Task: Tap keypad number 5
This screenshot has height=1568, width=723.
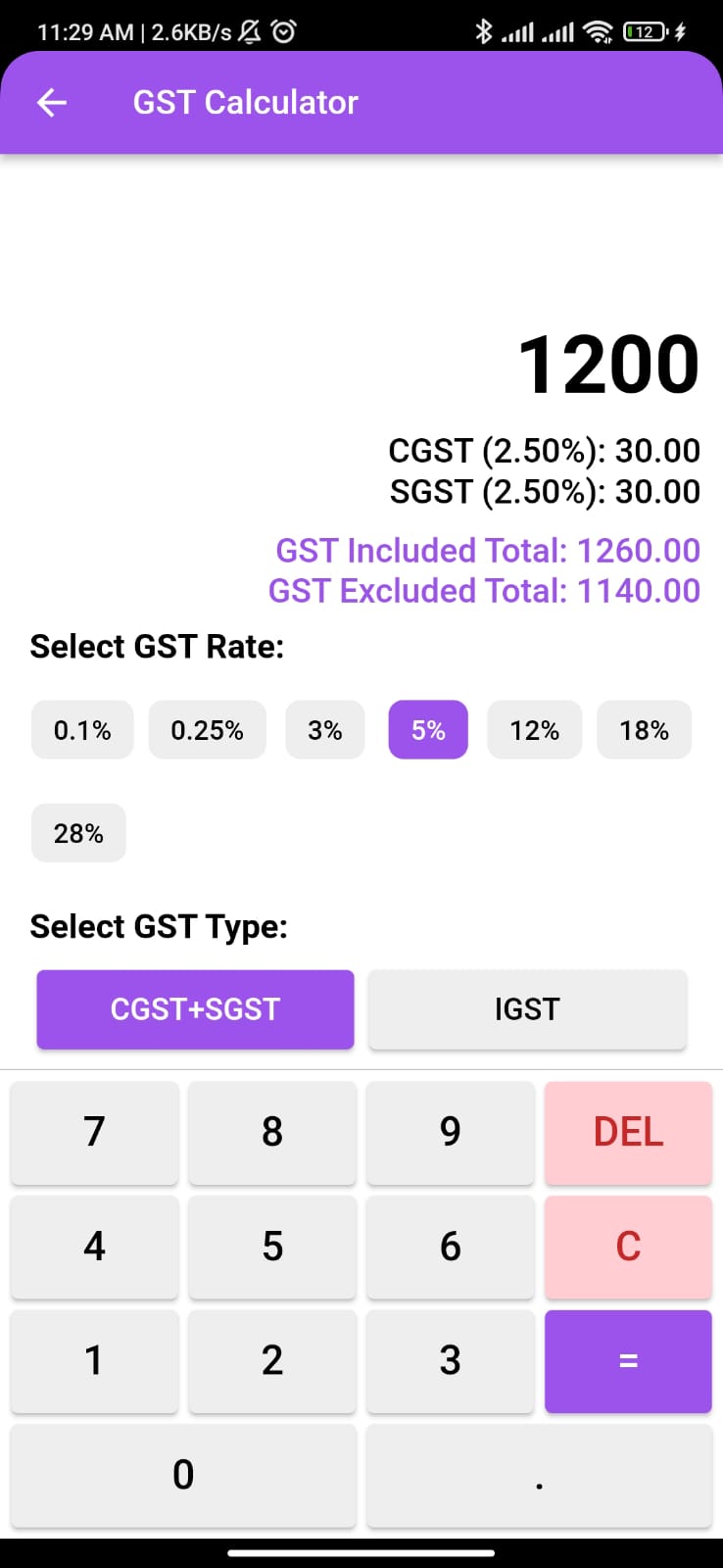Action: [272, 1247]
